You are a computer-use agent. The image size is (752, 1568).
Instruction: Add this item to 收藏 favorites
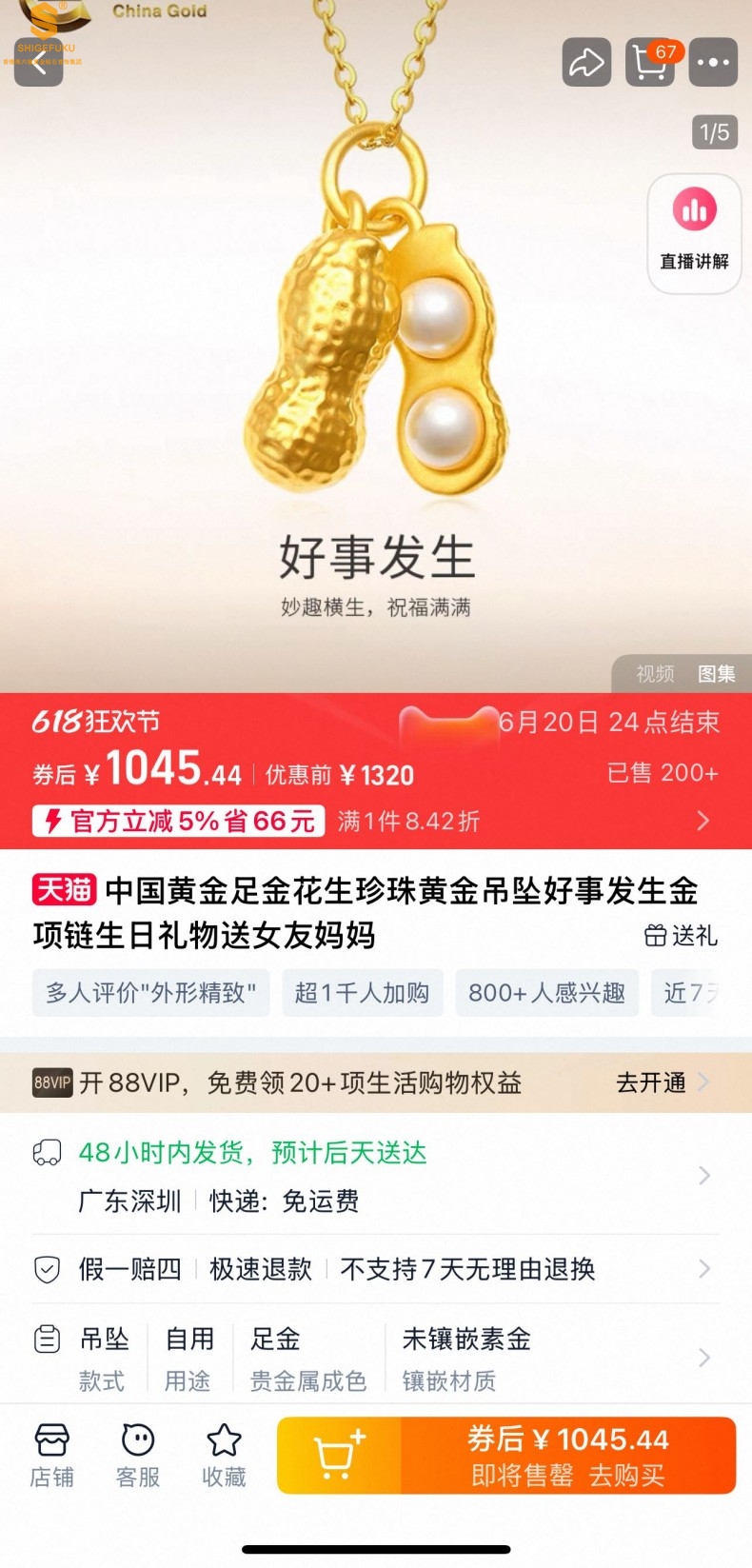click(x=224, y=1456)
